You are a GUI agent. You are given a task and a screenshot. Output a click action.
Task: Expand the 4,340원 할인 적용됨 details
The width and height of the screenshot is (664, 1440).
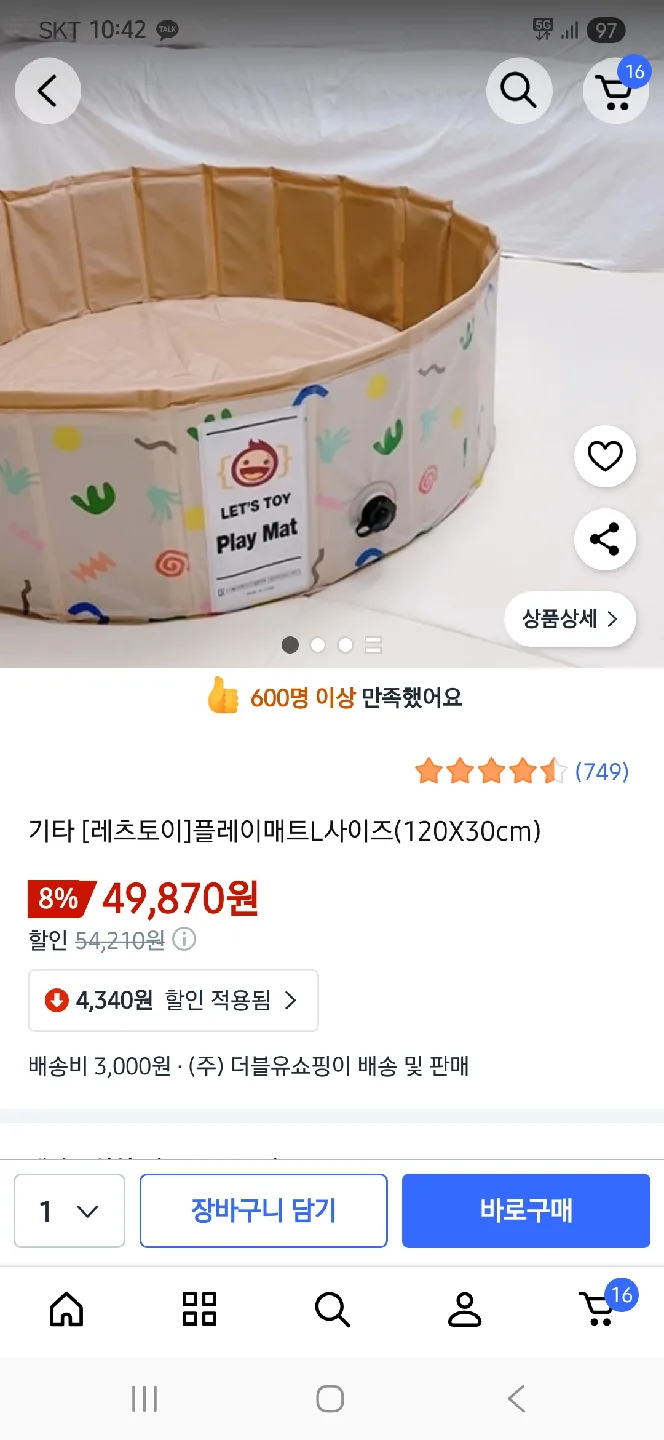(173, 1000)
